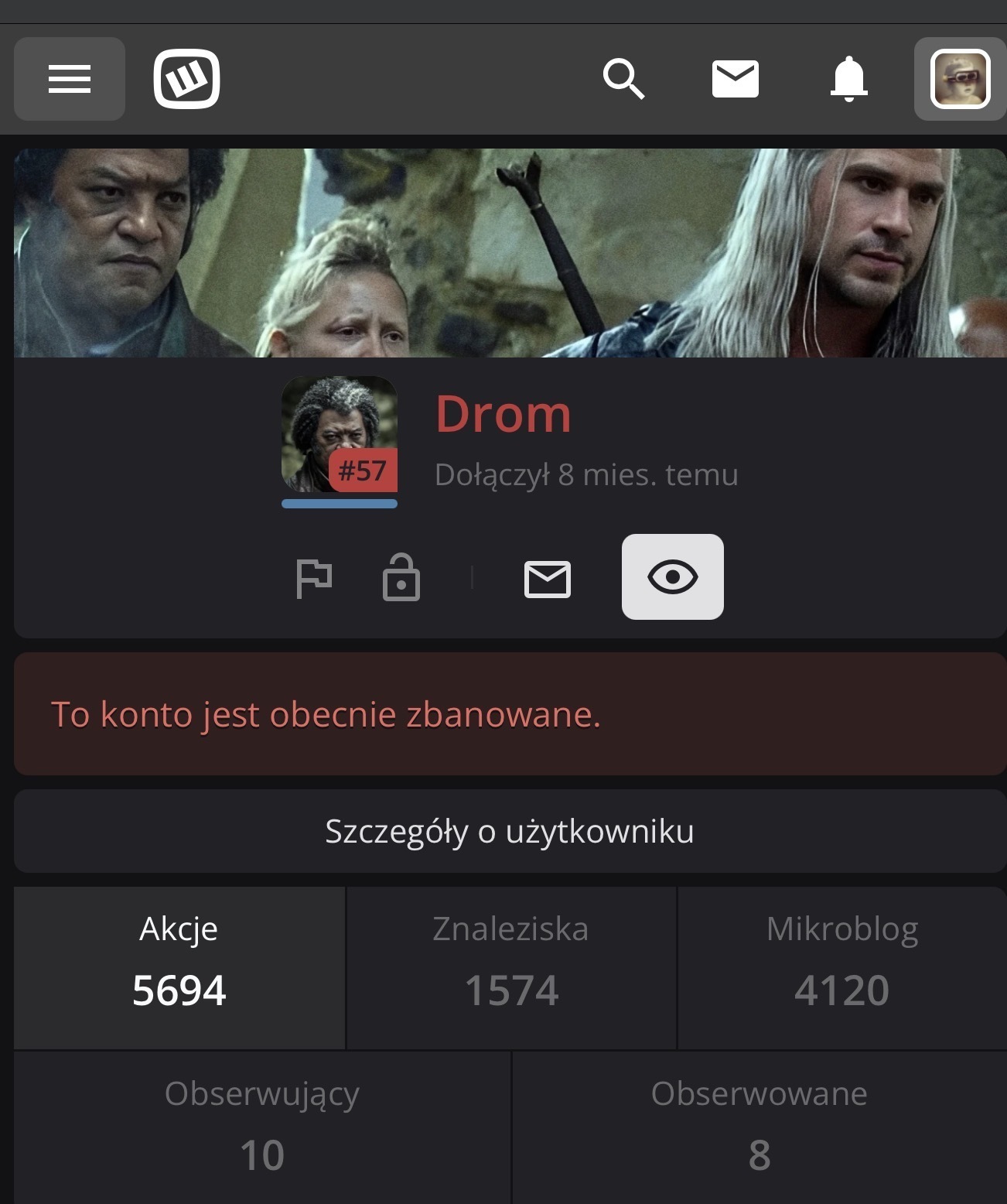The width and height of the screenshot is (1007, 1204).
Task: Open my profile avatar menu
Action: 960,79
